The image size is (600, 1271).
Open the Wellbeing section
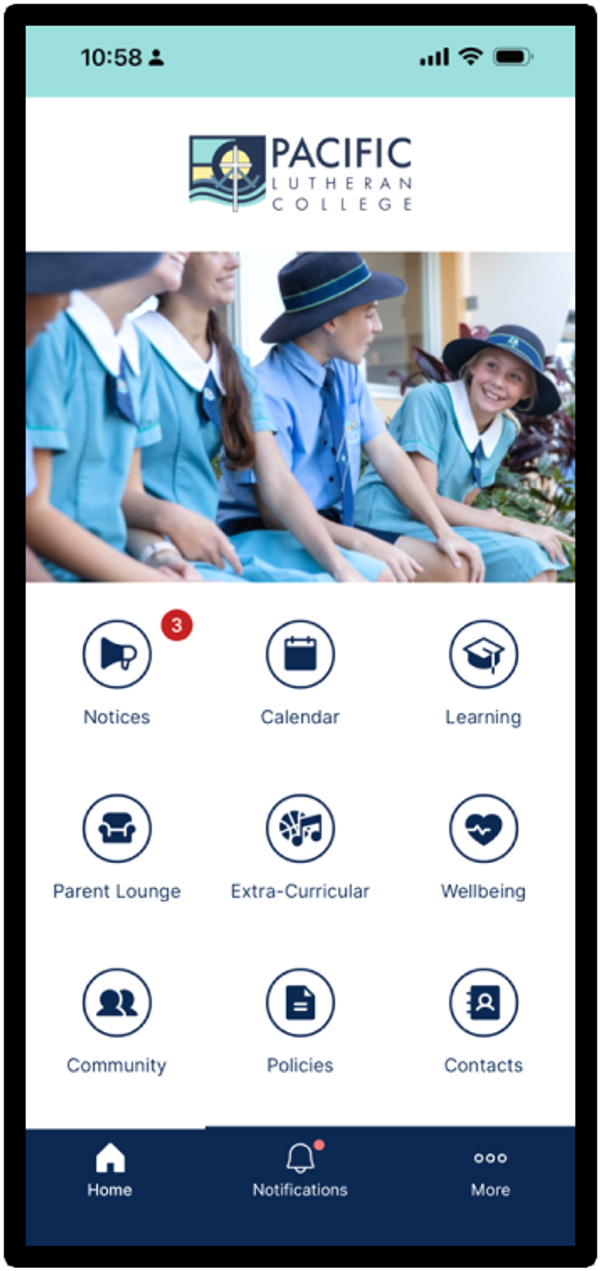483,829
